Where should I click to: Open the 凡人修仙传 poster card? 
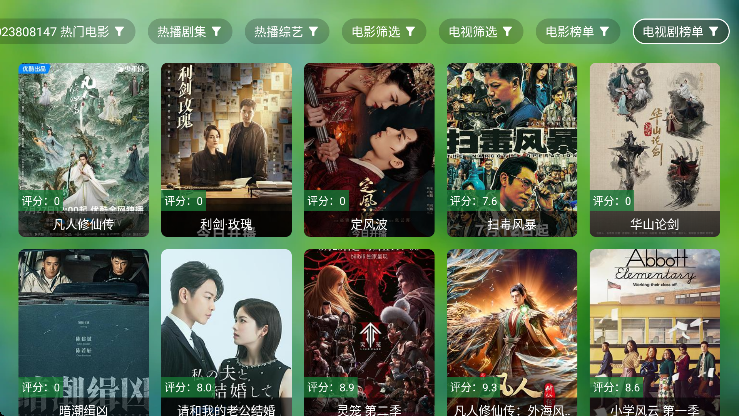point(83,150)
